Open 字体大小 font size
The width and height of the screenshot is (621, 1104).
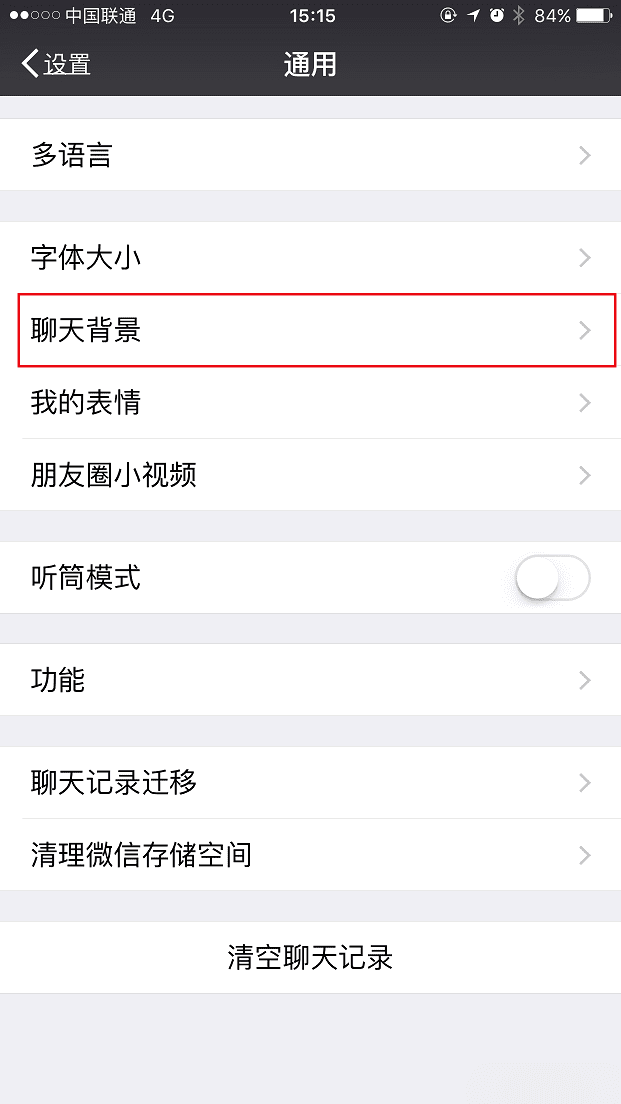pos(310,258)
